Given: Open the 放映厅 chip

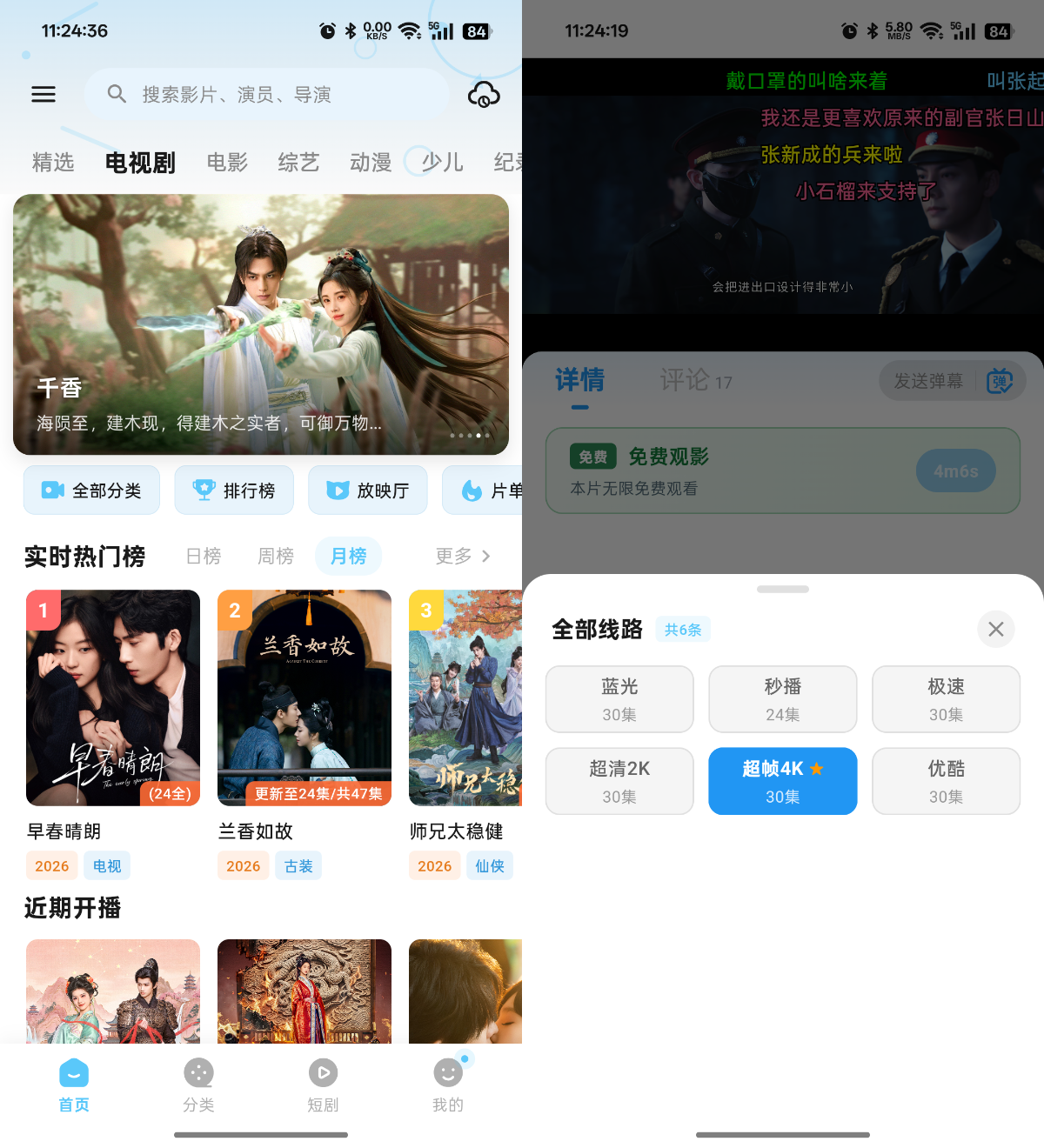Looking at the screenshot, I should (367, 491).
